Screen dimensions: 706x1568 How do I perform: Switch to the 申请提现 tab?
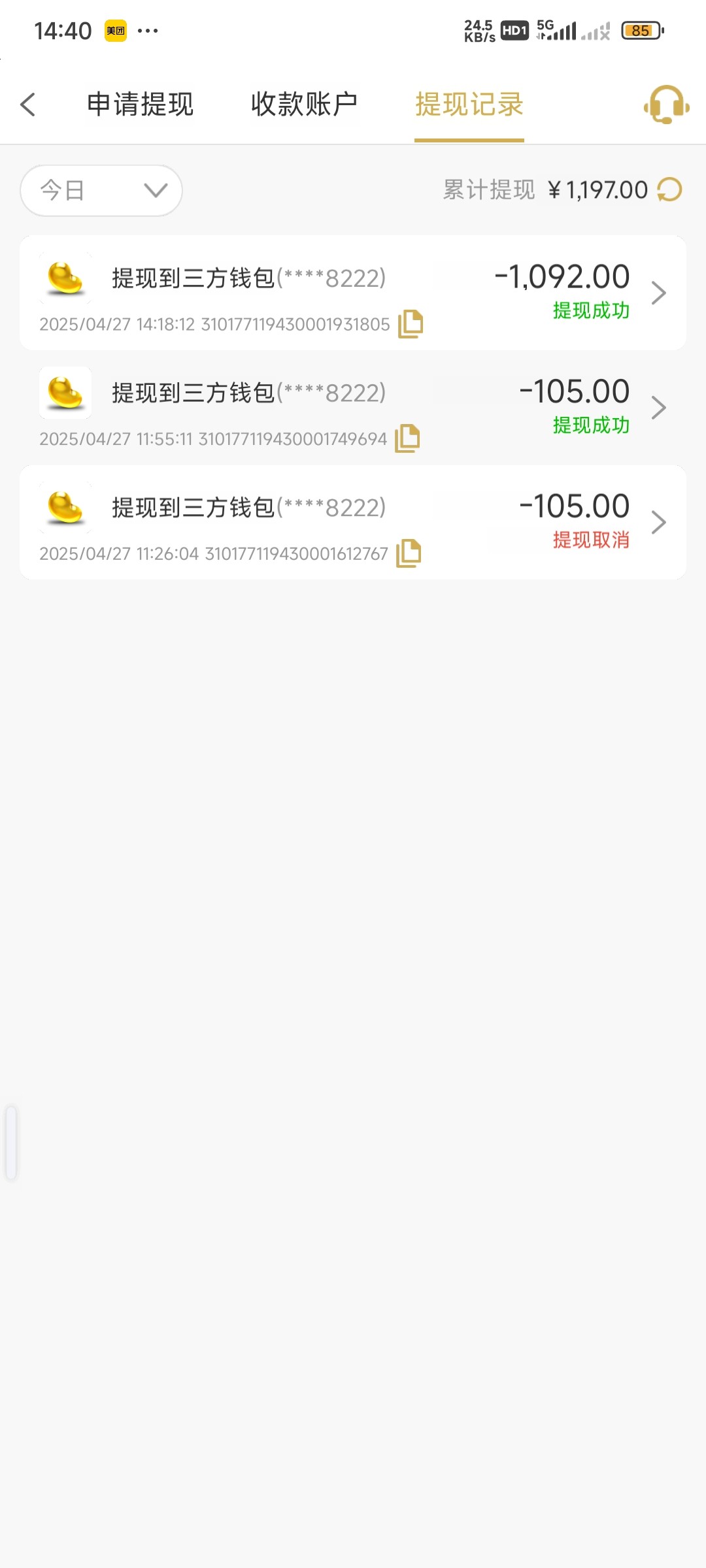(140, 105)
